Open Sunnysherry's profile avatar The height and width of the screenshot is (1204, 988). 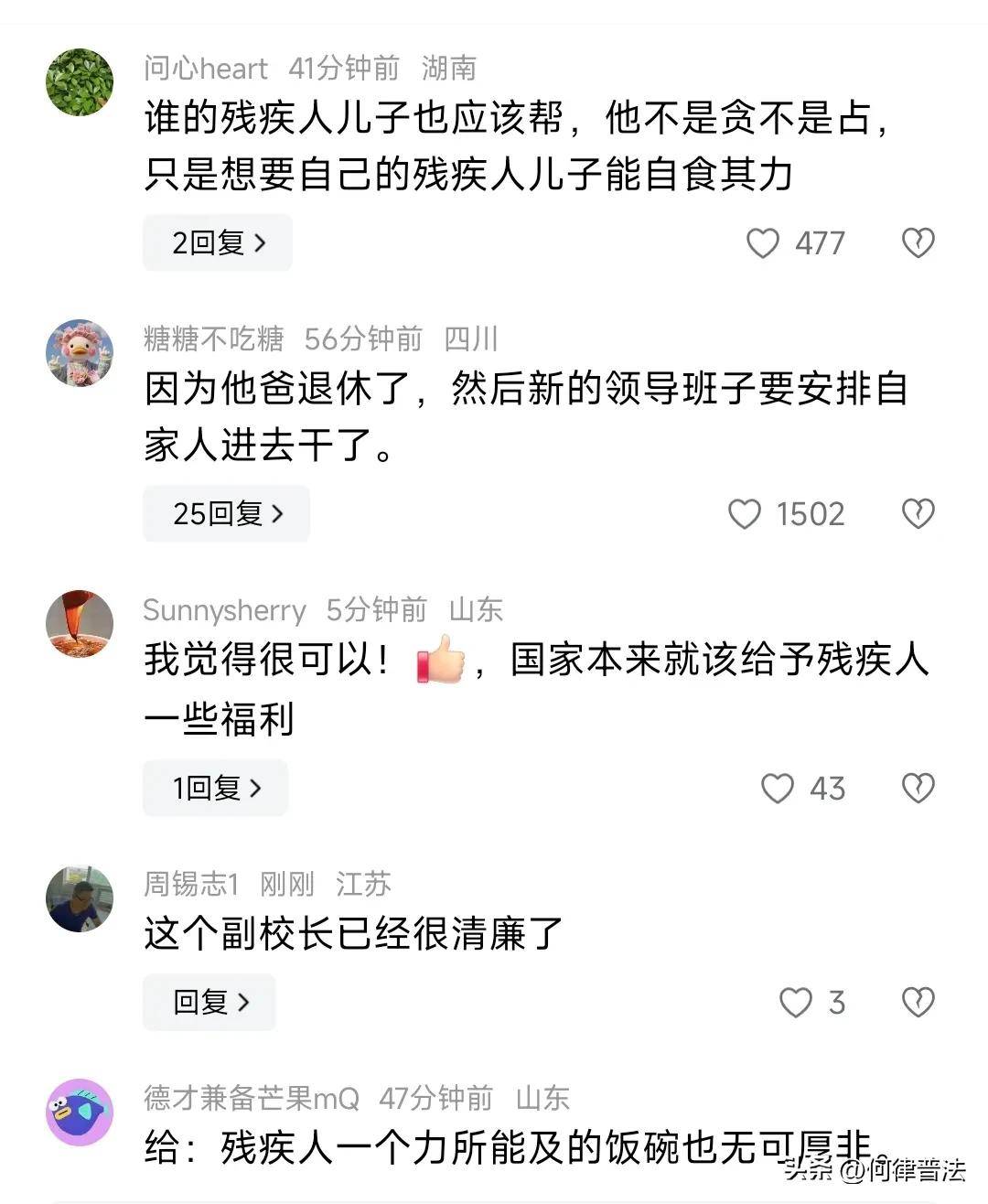point(81,624)
